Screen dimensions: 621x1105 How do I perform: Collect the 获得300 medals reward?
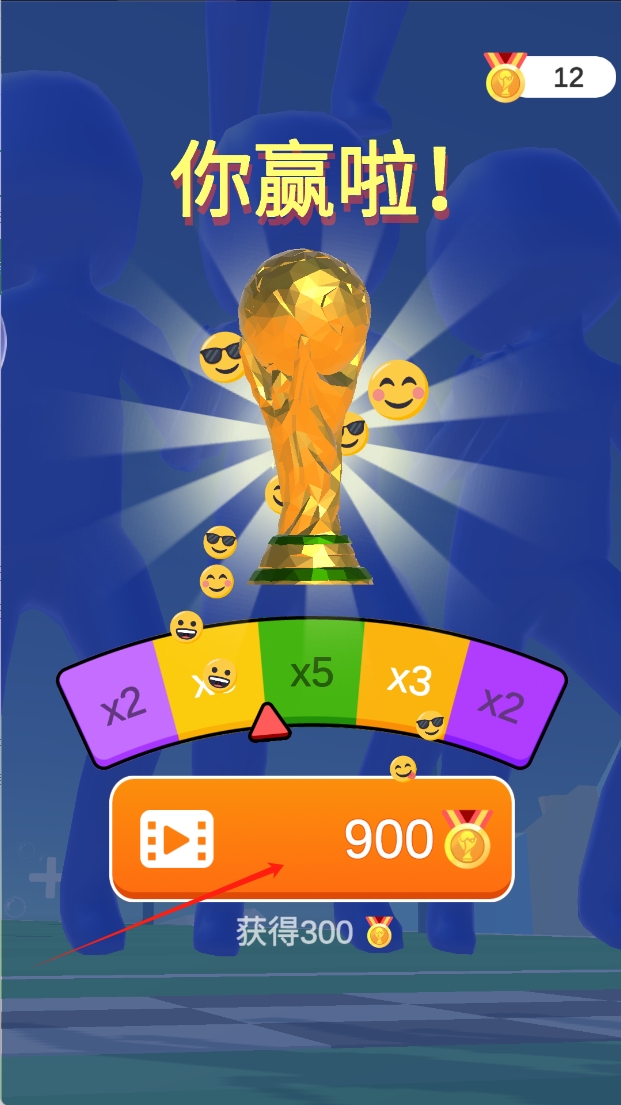(312, 932)
